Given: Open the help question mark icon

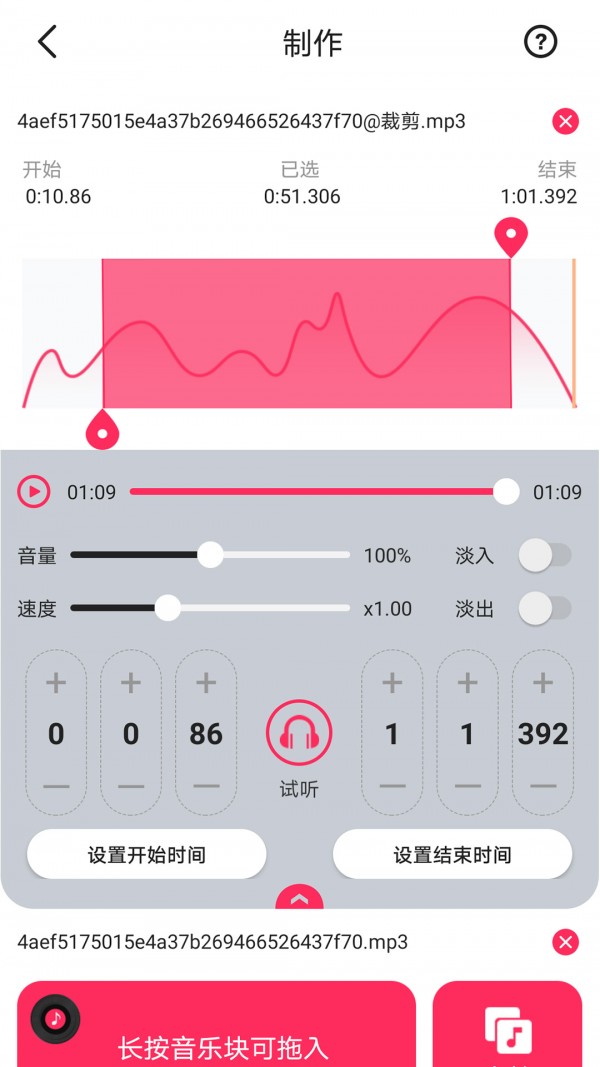Looking at the screenshot, I should click(540, 42).
